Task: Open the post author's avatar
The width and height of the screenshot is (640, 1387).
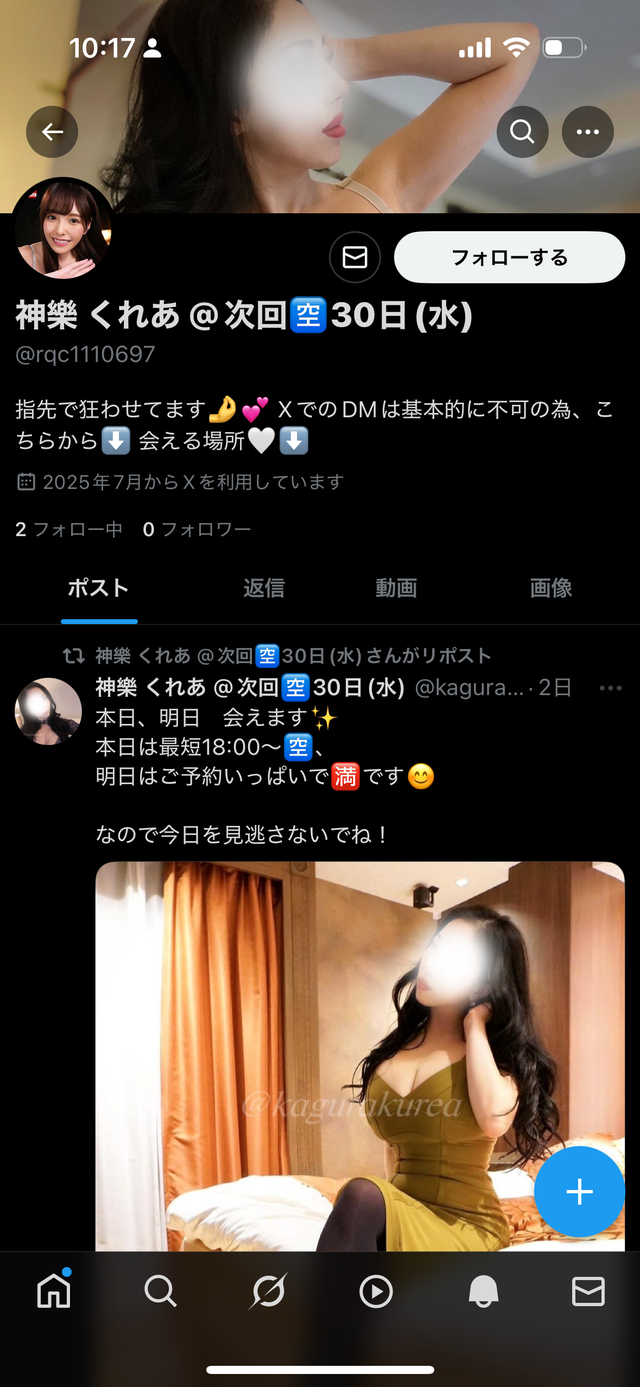Action: (x=48, y=711)
